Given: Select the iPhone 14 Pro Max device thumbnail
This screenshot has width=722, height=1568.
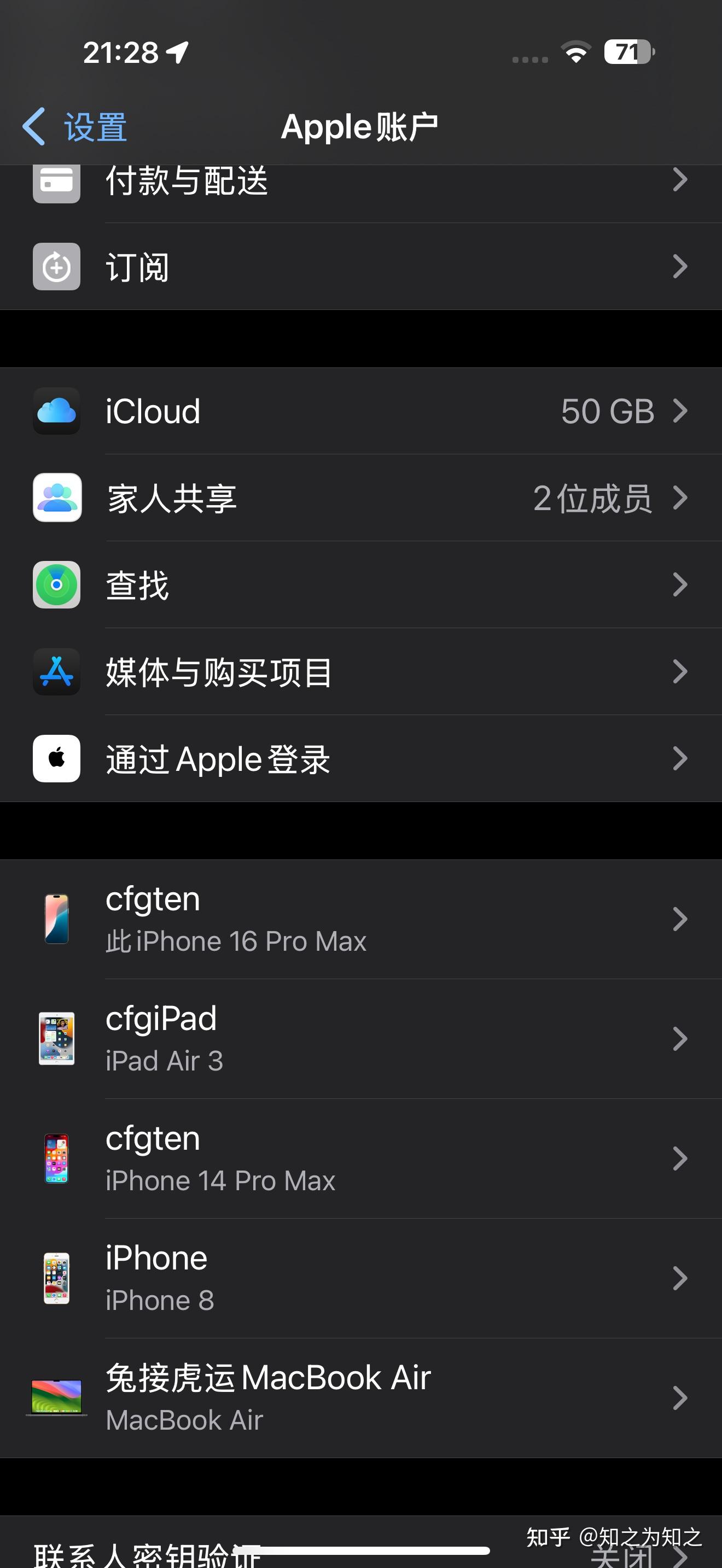Looking at the screenshot, I should pos(56,1158).
